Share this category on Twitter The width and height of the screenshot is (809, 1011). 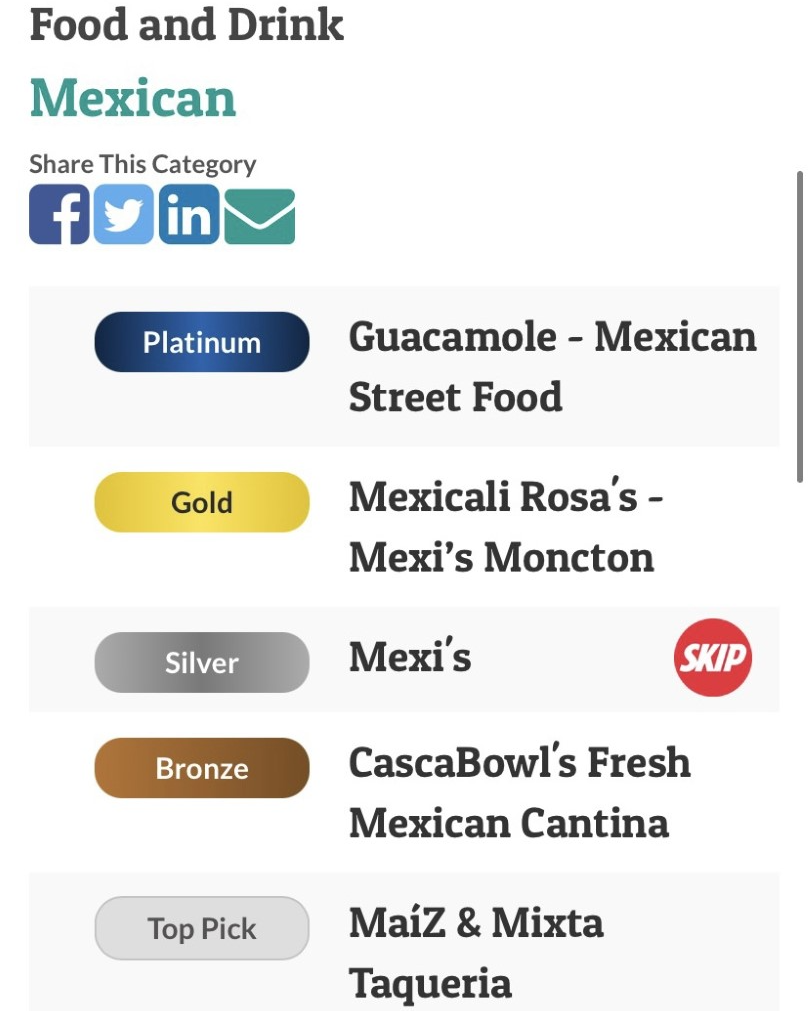coord(124,214)
